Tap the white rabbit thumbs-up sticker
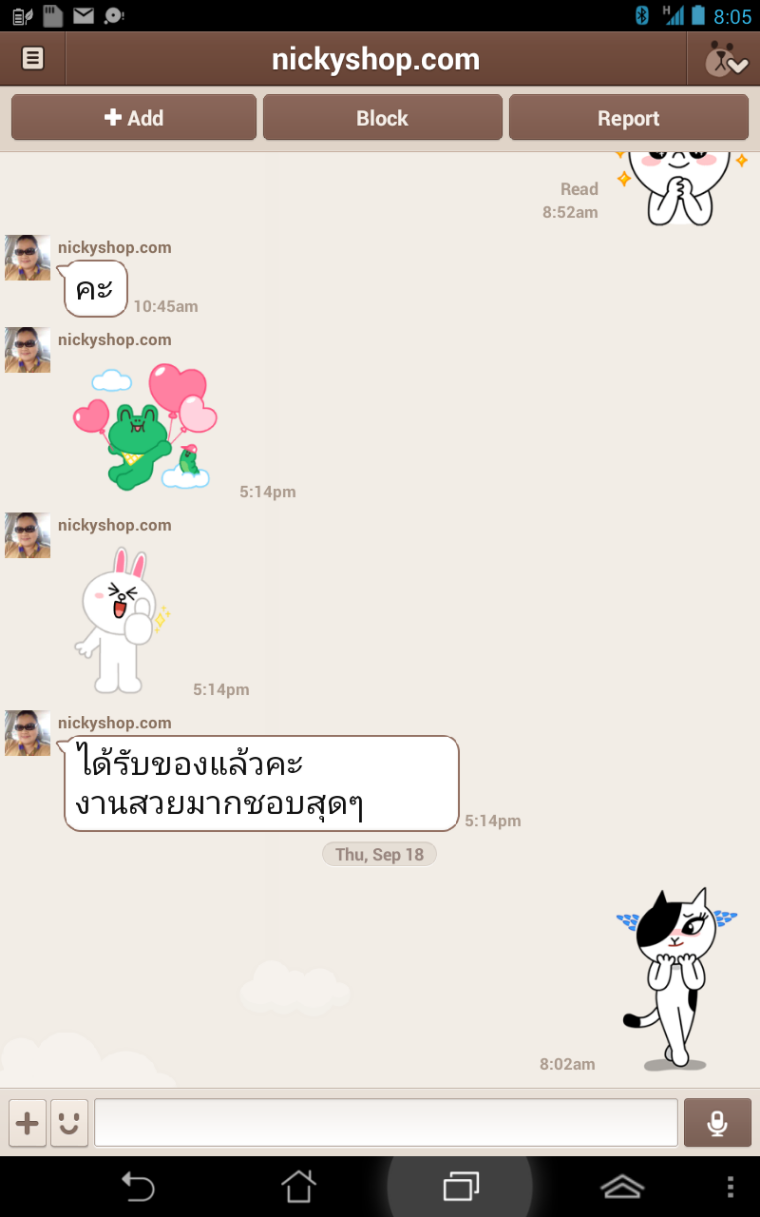The image size is (760, 1217). [120, 620]
